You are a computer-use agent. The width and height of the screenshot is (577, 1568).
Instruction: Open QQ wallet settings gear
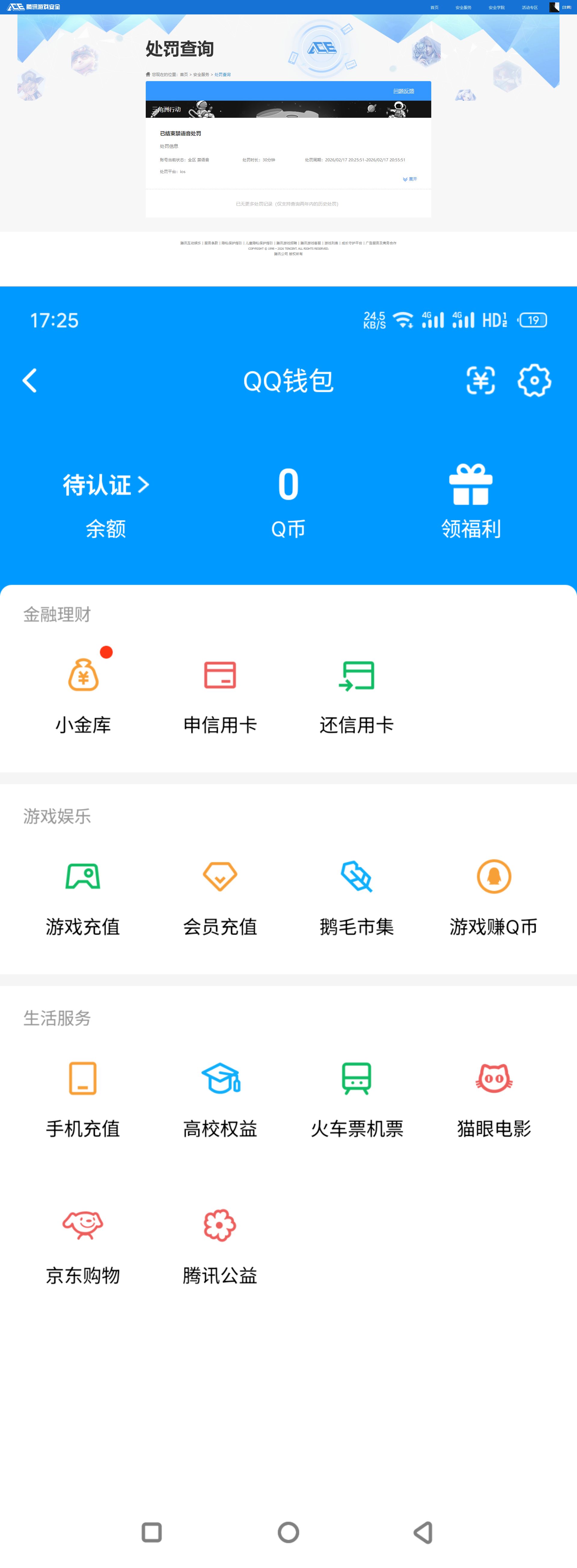point(534,381)
